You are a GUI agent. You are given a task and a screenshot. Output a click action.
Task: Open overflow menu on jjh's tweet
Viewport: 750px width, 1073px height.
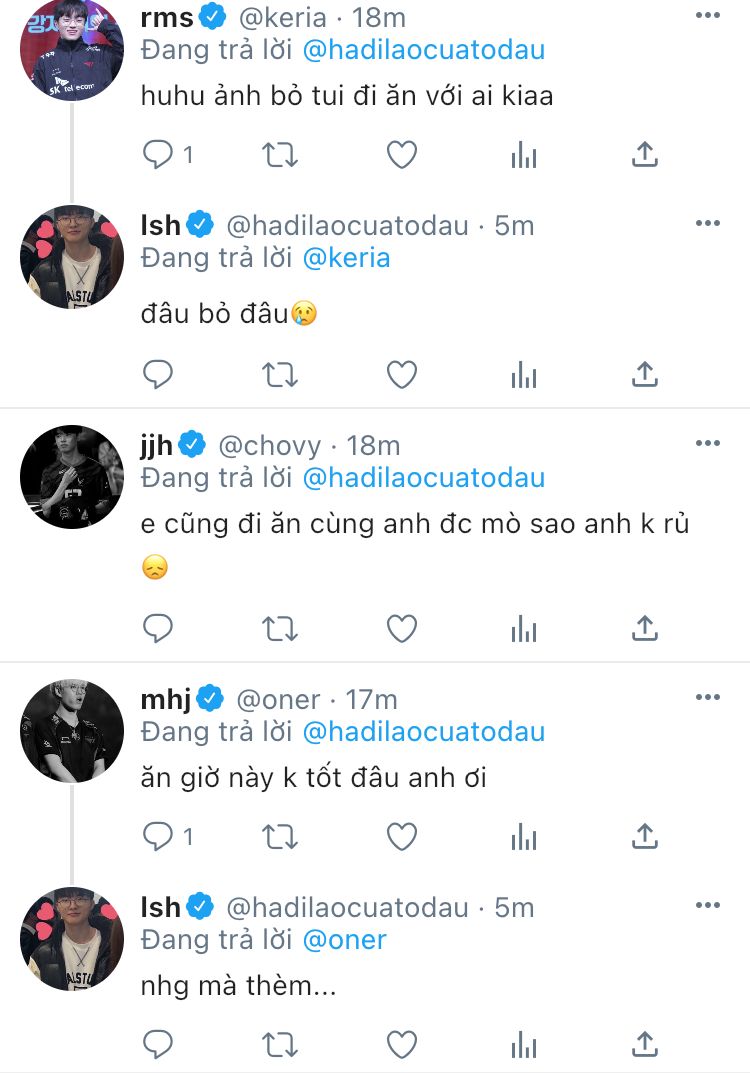707,443
